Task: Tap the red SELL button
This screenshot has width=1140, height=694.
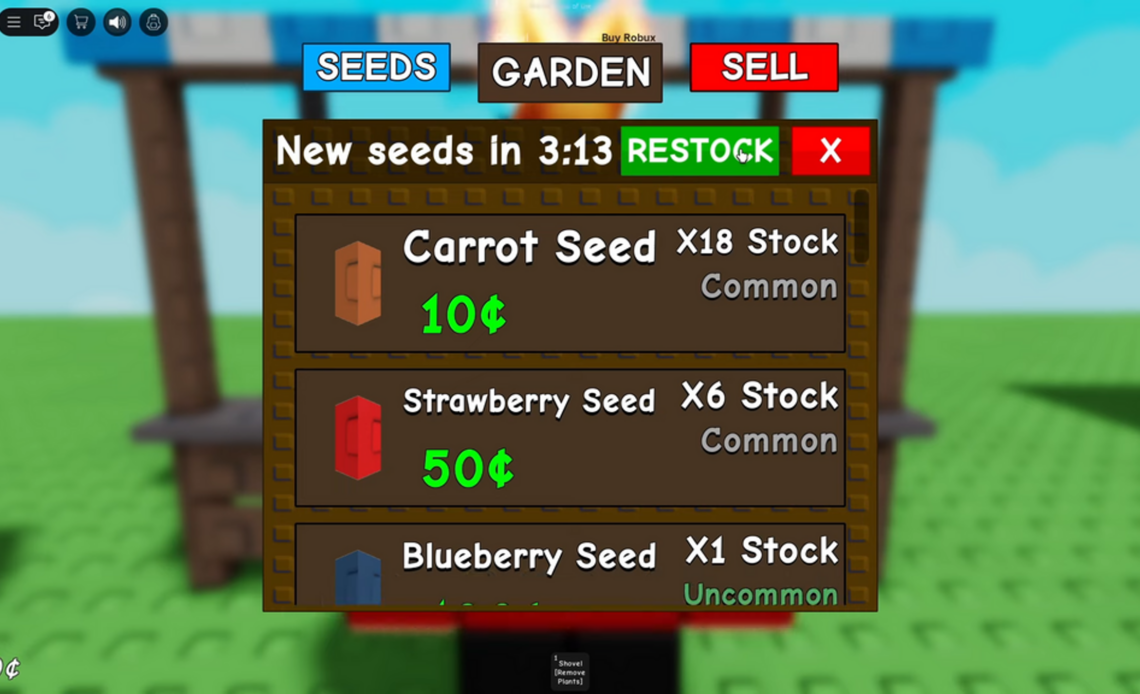Action: pyautogui.click(x=764, y=67)
